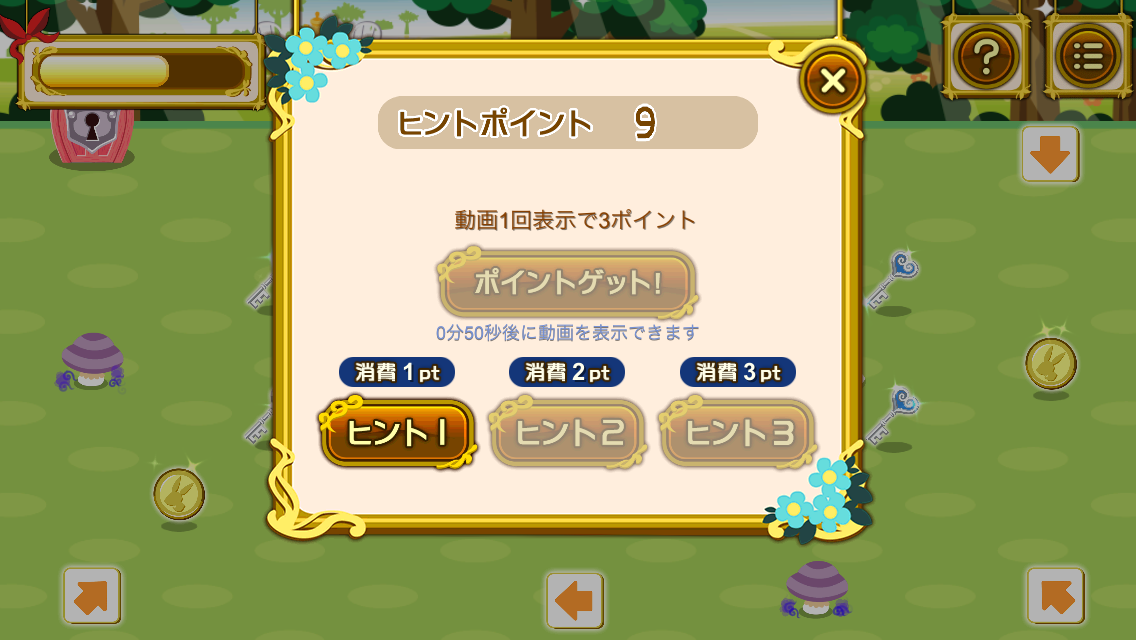Screen dimensions: 1136x640
Task: Tap the left arrow button
Action: tap(574, 600)
